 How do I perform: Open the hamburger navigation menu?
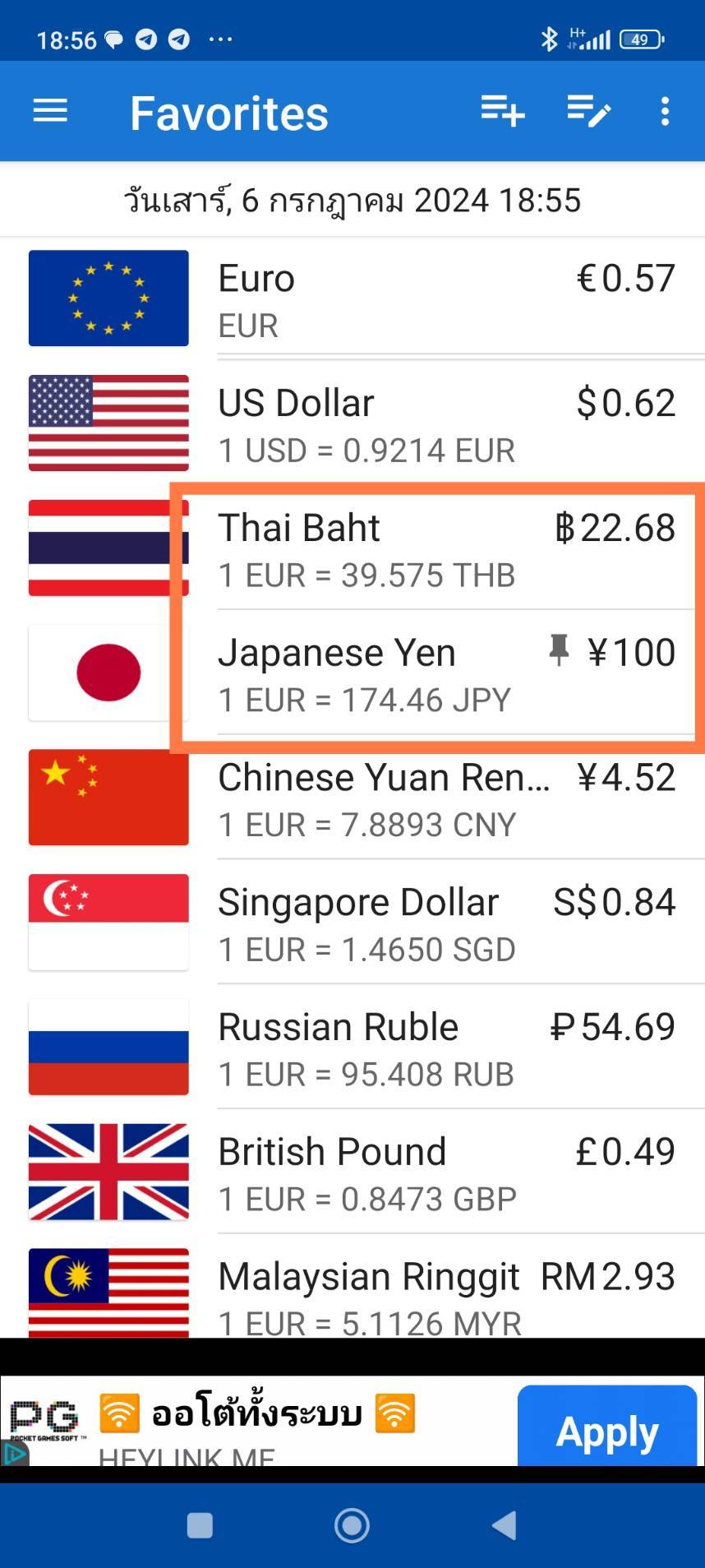click(x=50, y=111)
